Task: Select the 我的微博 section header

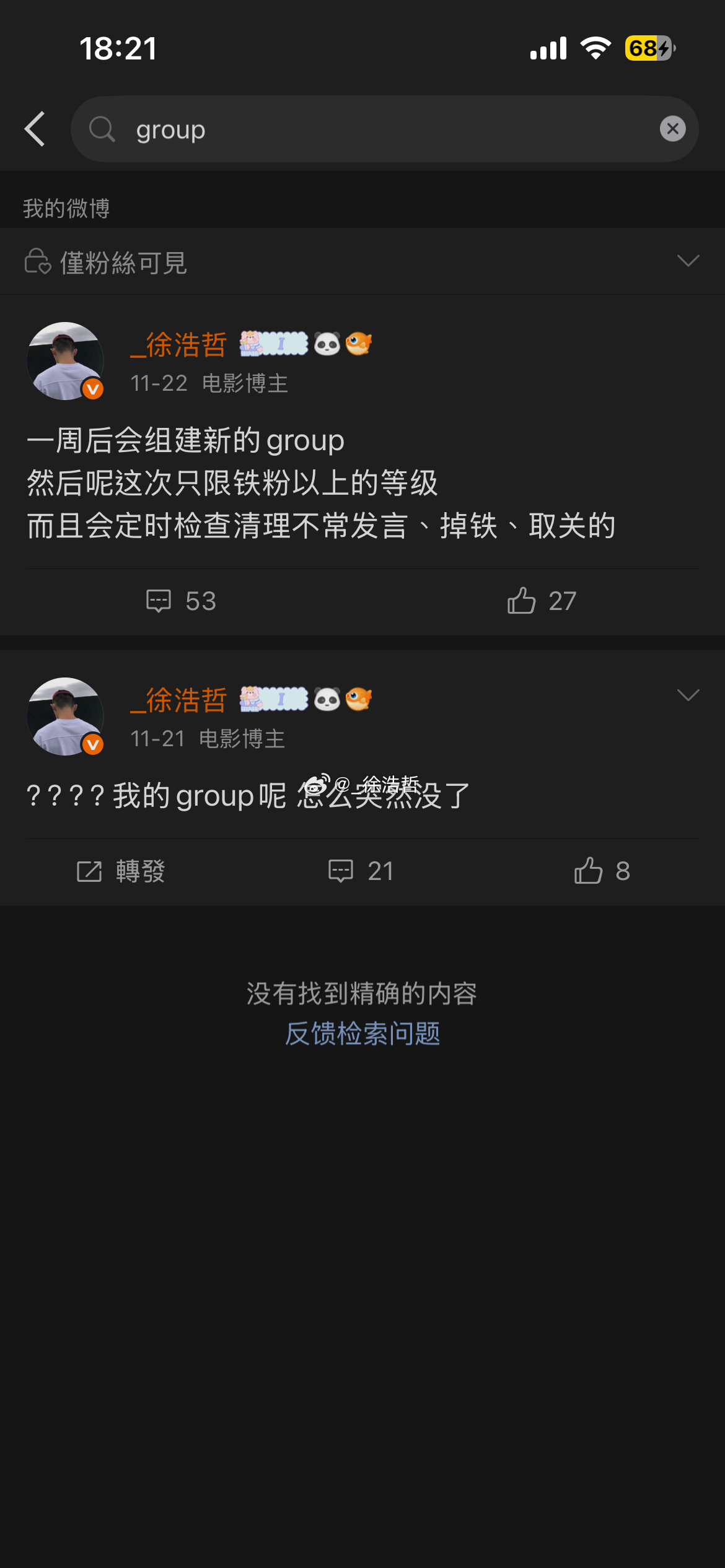Action: 66,209
